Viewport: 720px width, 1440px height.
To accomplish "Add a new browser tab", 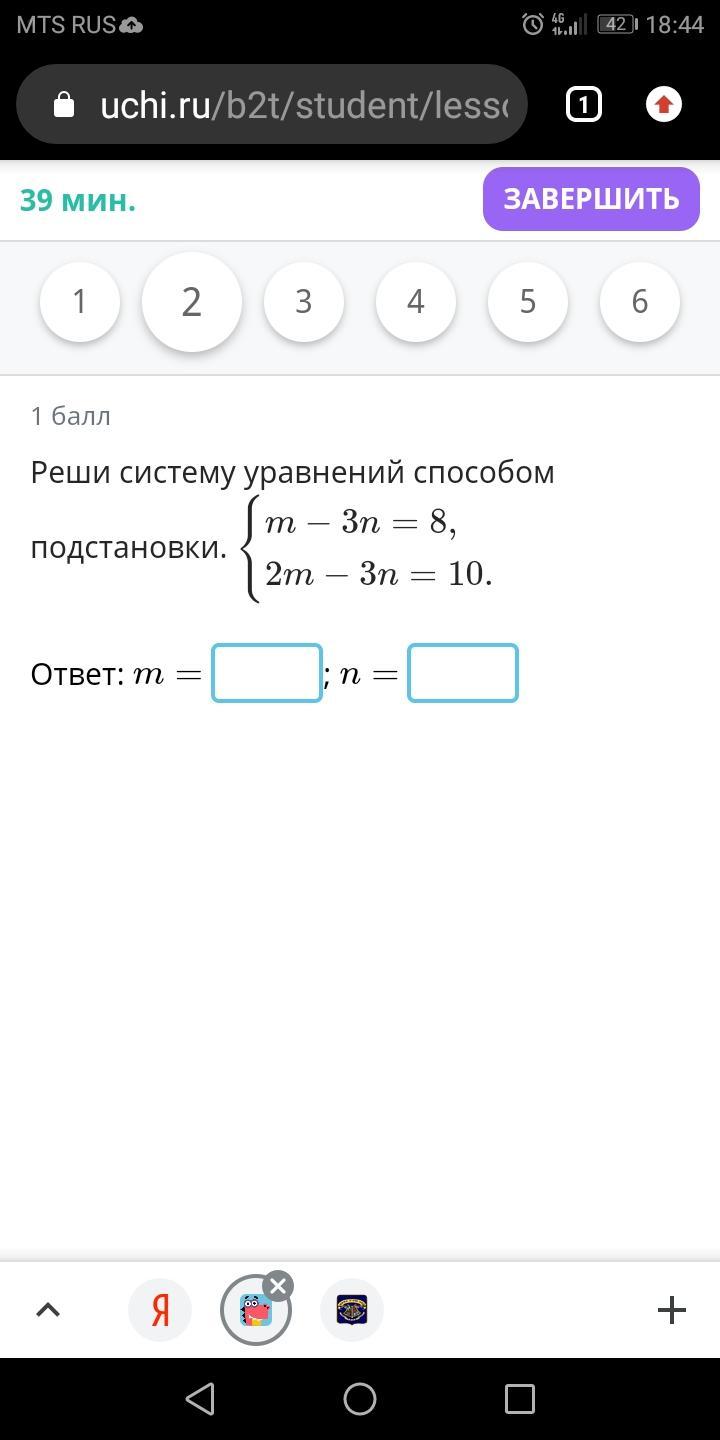I will pyautogui.click(x=672, y=1310).
